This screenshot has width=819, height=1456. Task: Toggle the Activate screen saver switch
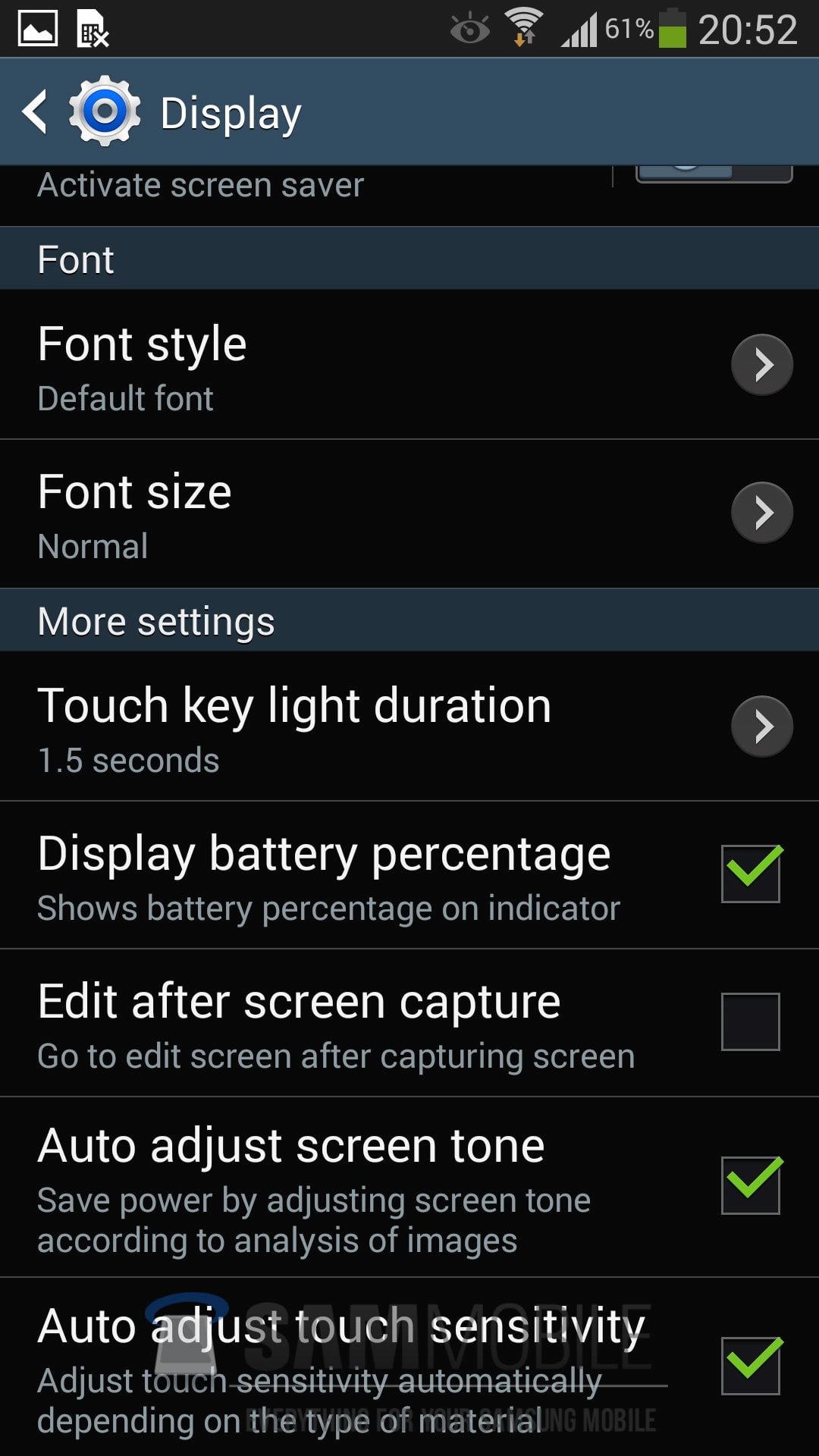point(714,174)
